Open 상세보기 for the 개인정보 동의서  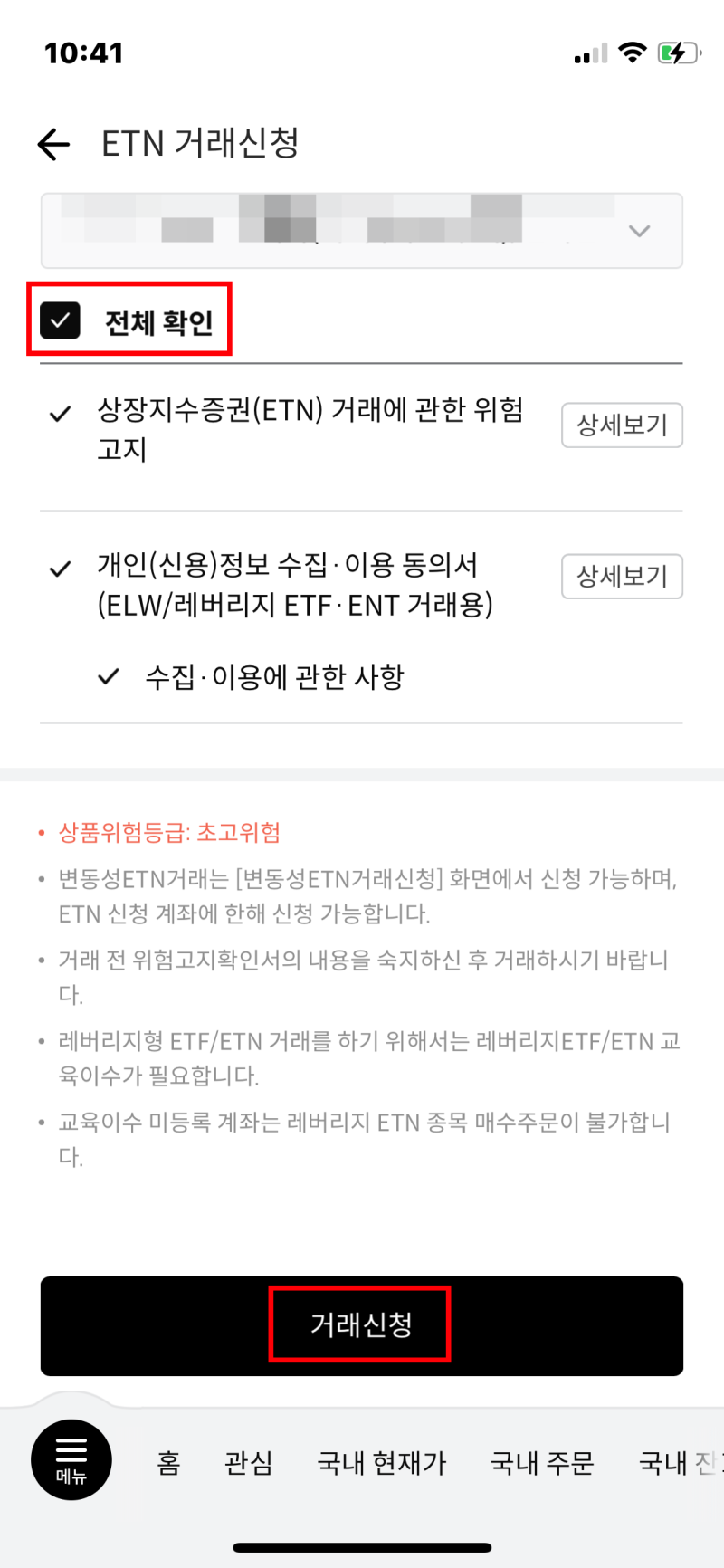622,577
